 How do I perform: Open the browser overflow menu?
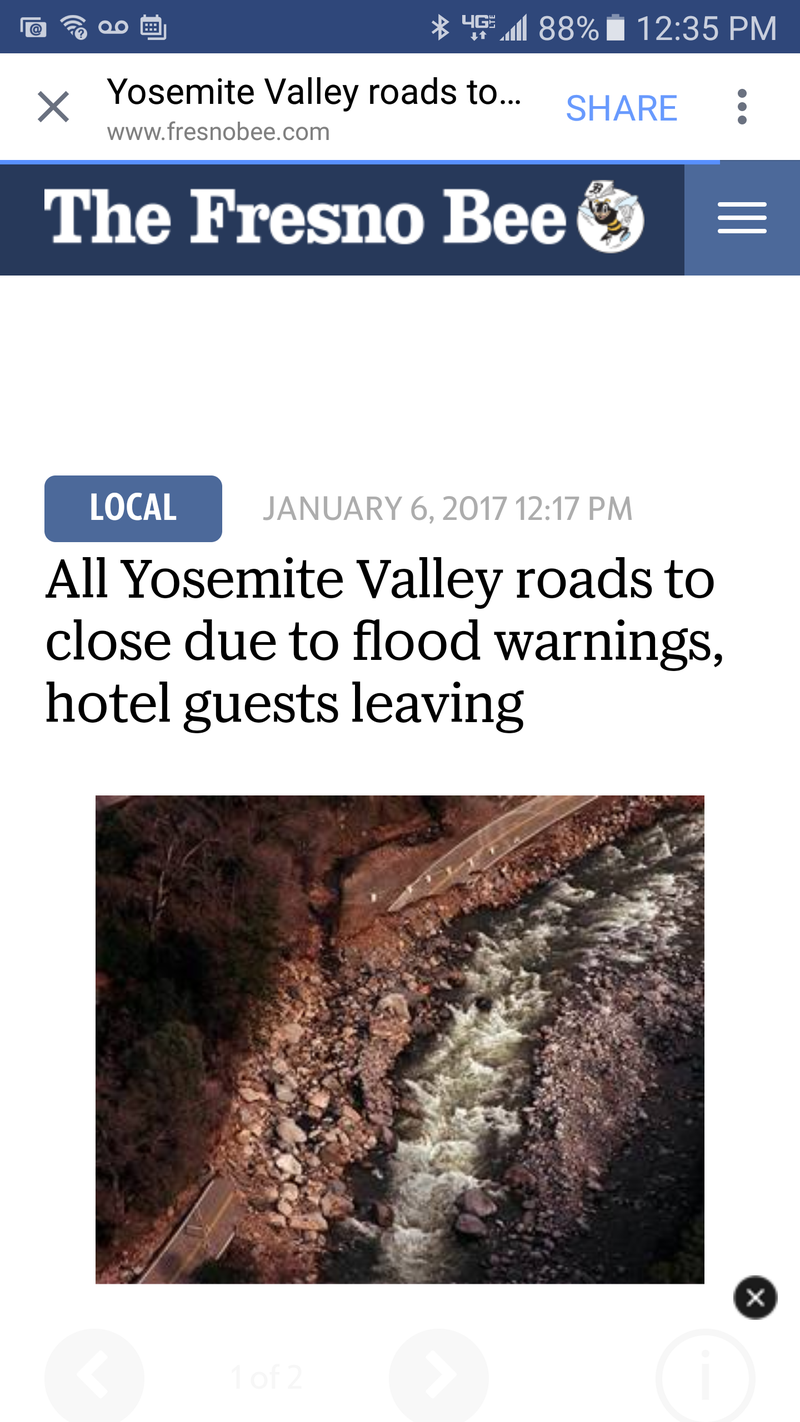pyautogui.click(x=741, y=107)
